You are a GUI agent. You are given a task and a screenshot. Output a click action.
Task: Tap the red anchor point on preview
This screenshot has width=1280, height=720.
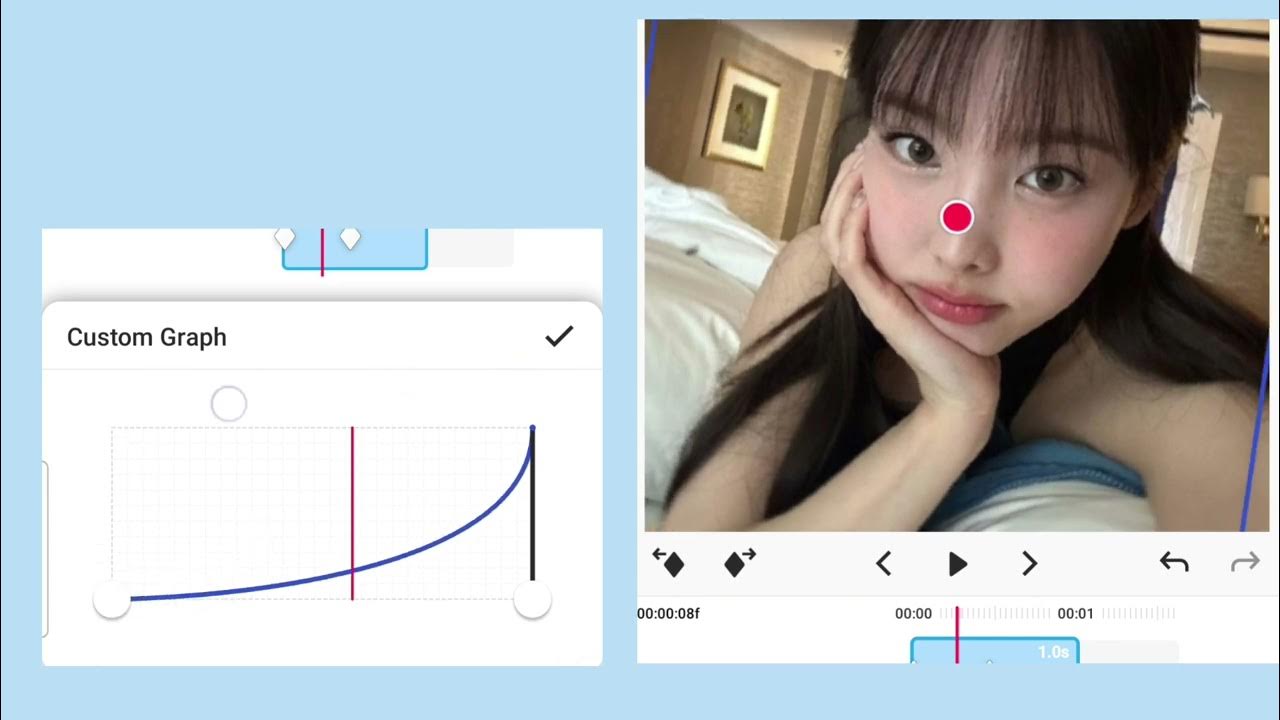(957, 217)
